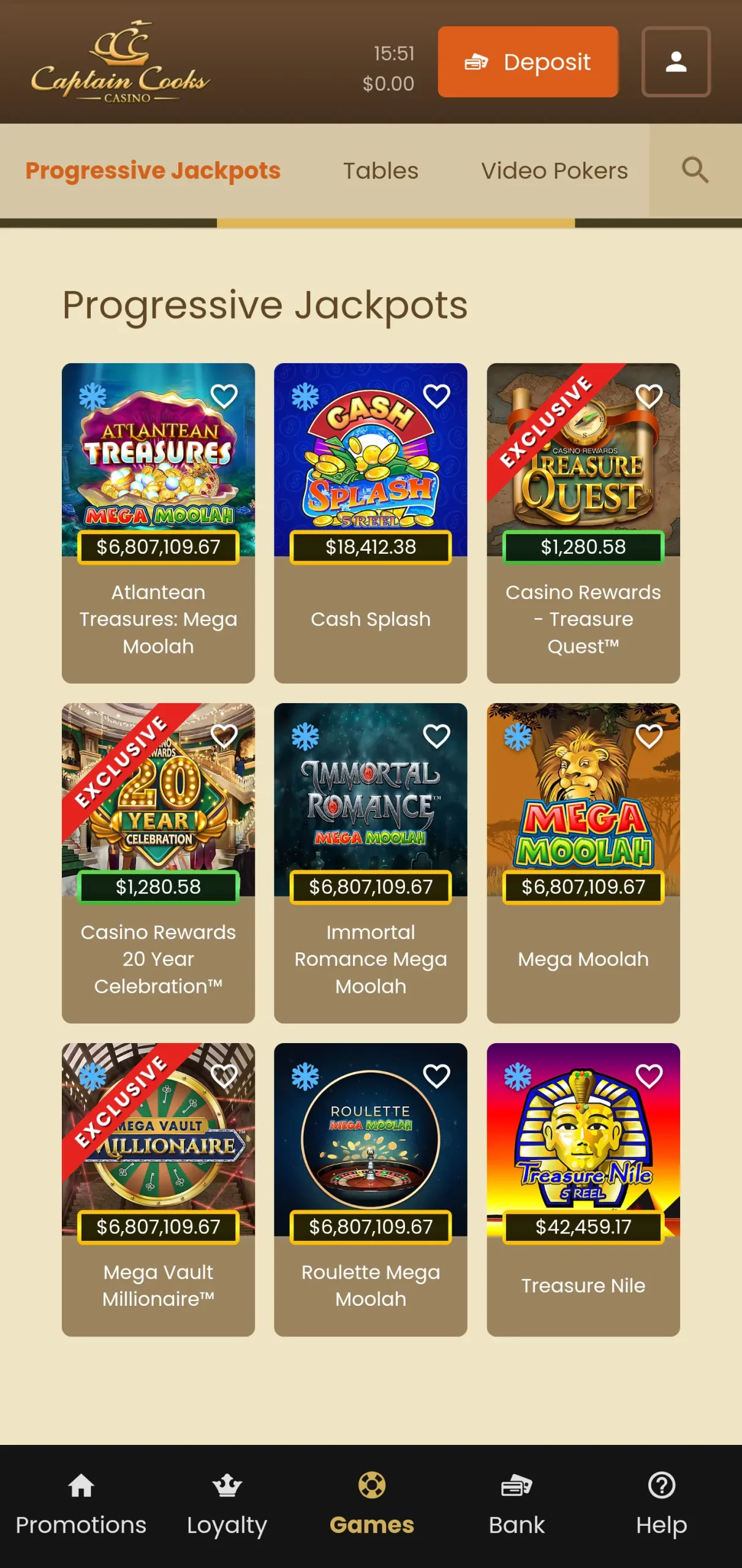The width and height of the screenshot is (742, 1568).
Task: Switch to the Video Pokers tab
Action: click(x=555, y=170)
